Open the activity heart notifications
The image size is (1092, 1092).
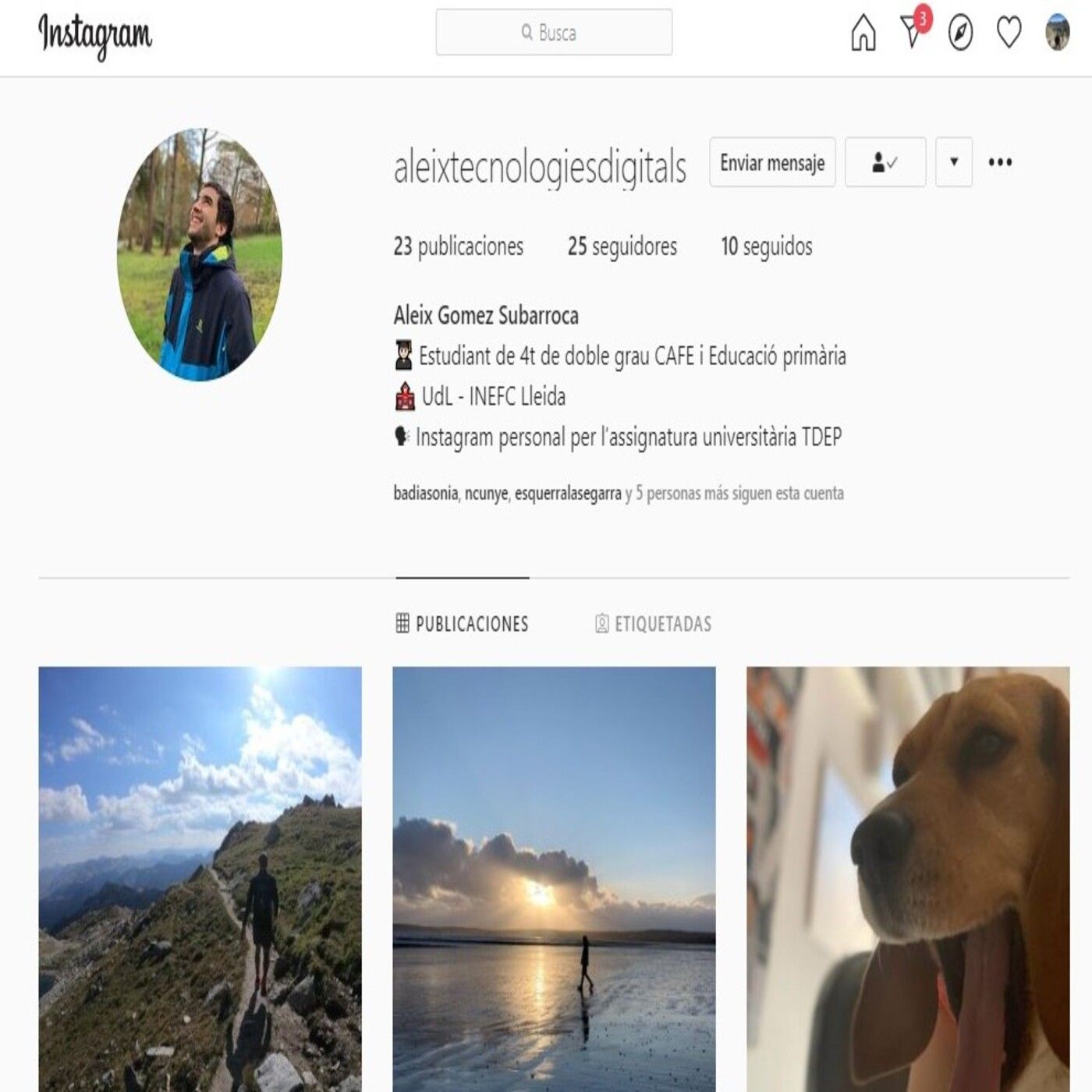pyautogui.click(x=1009, y=33)
